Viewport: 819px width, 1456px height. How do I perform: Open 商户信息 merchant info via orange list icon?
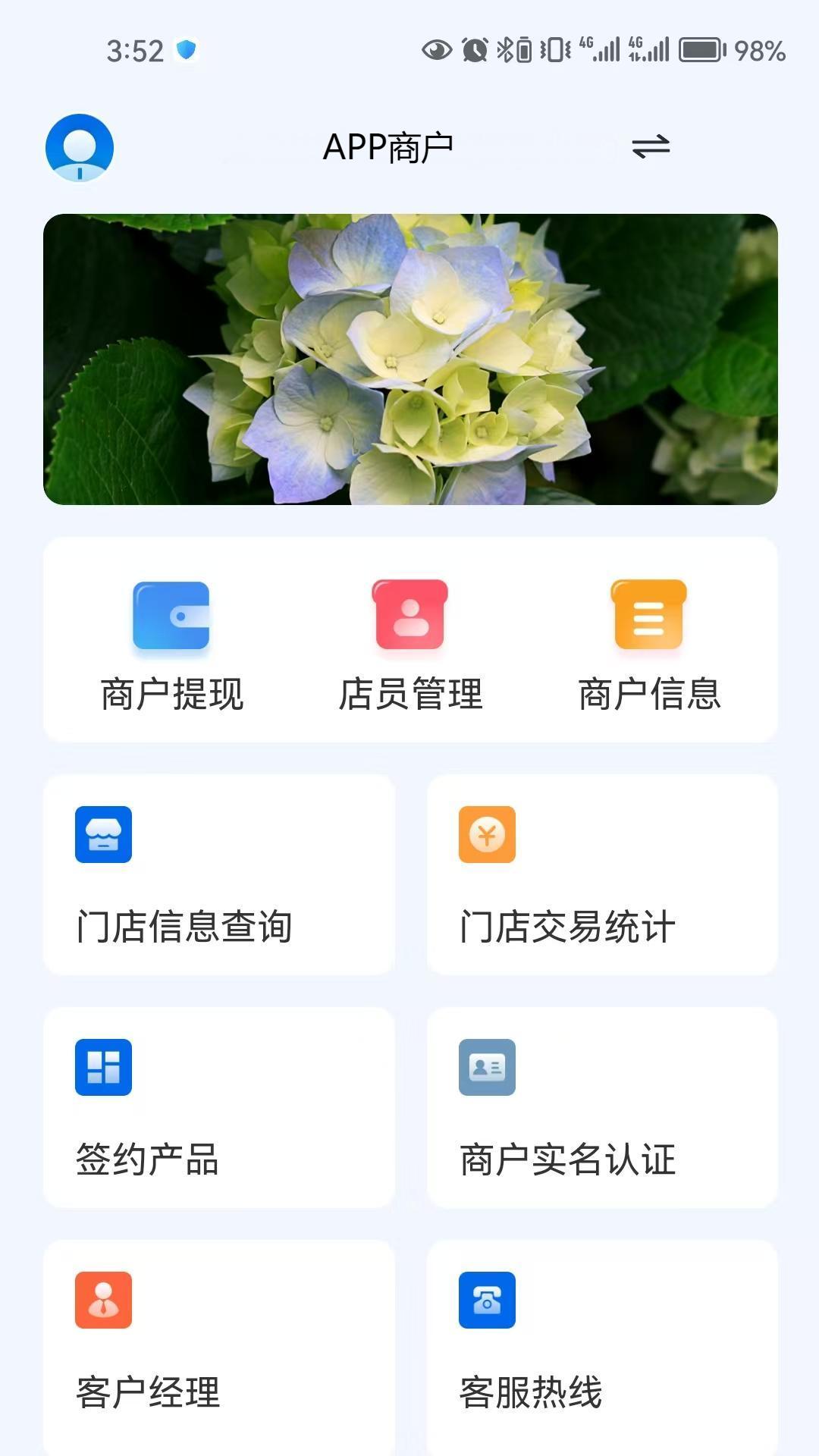point(648,617)
